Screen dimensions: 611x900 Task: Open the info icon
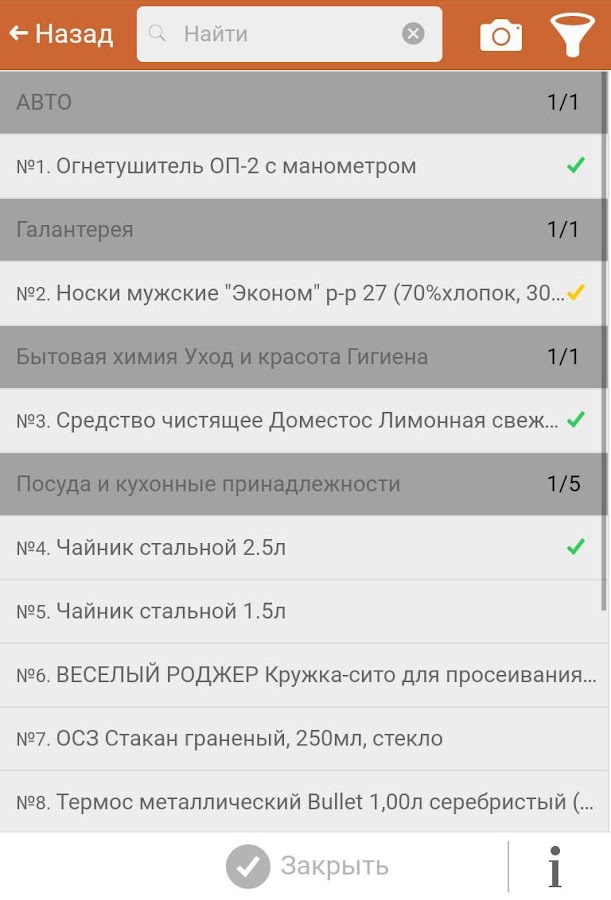click(555, 866)
